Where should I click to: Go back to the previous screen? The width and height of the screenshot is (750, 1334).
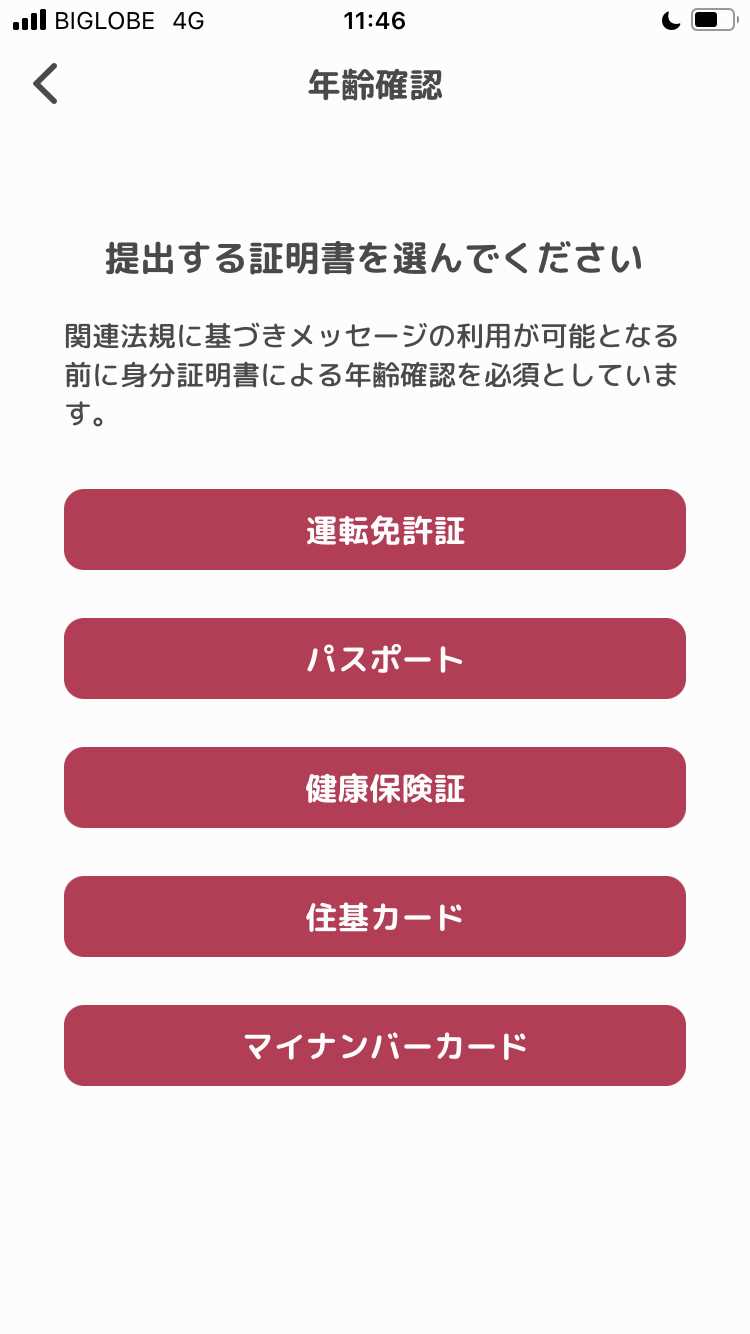44,84
